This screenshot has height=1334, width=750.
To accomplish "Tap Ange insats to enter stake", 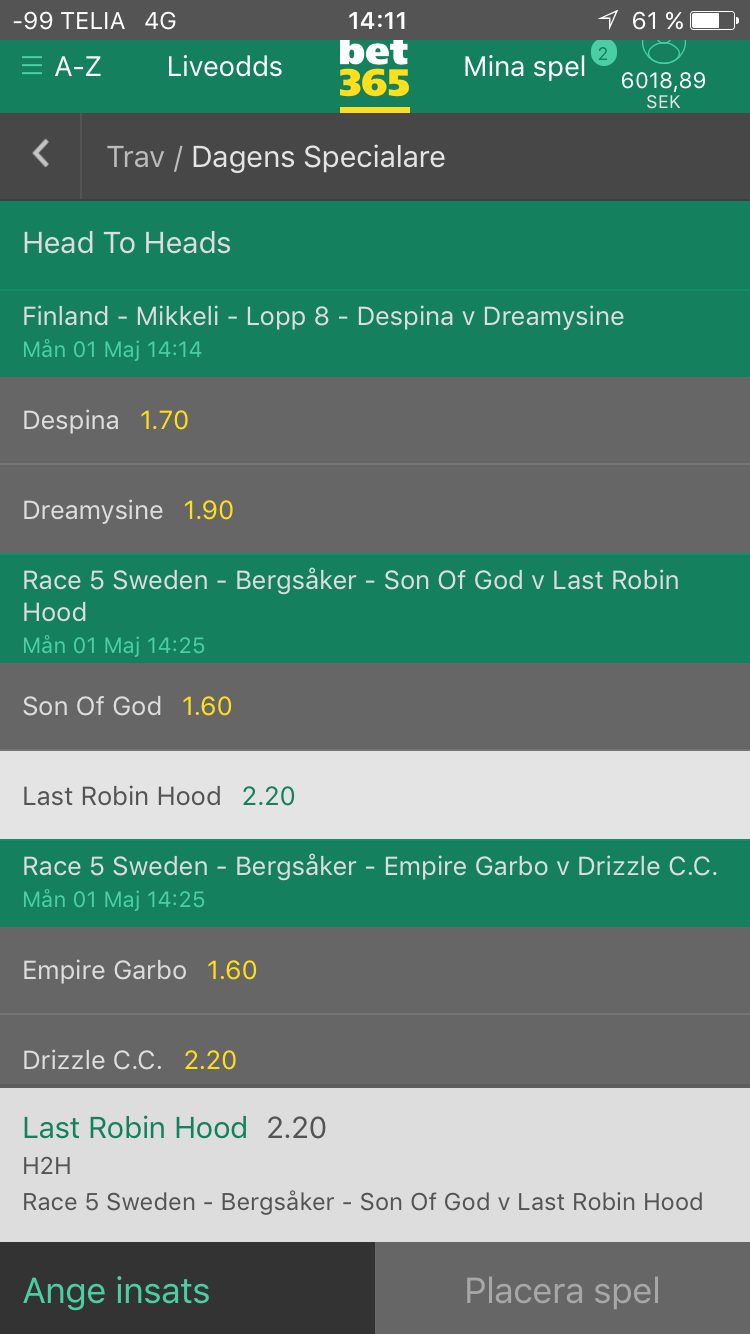I will pos(187,1289).
